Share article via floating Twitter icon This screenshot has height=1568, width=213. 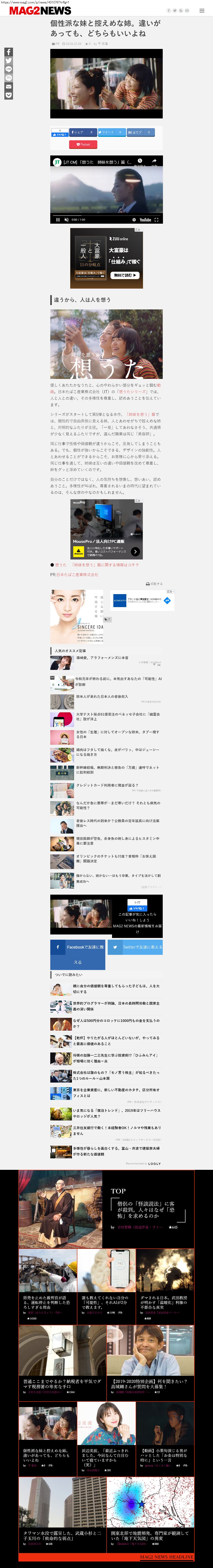point(8,61)
